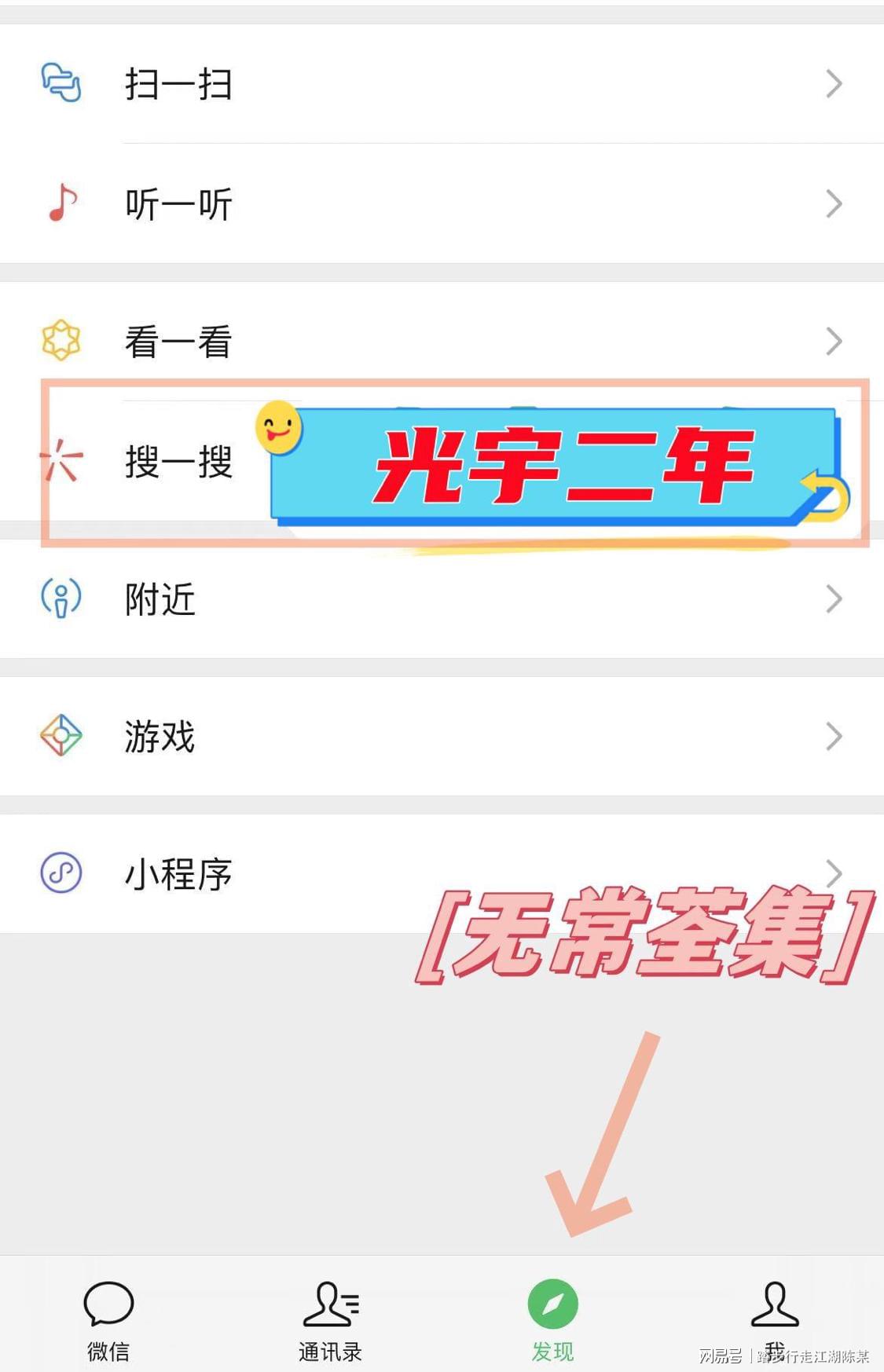Image resolution: width=884 pixels, height=1372 pixels.
Task: Open the 看一看 row
Action: point(440,342)
